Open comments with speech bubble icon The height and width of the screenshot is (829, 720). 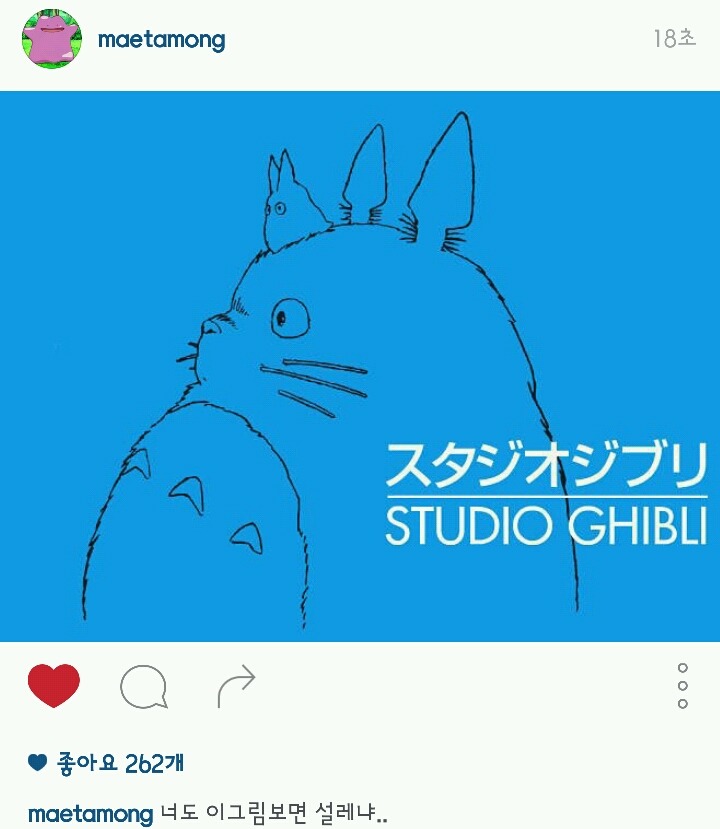[143, 687]
